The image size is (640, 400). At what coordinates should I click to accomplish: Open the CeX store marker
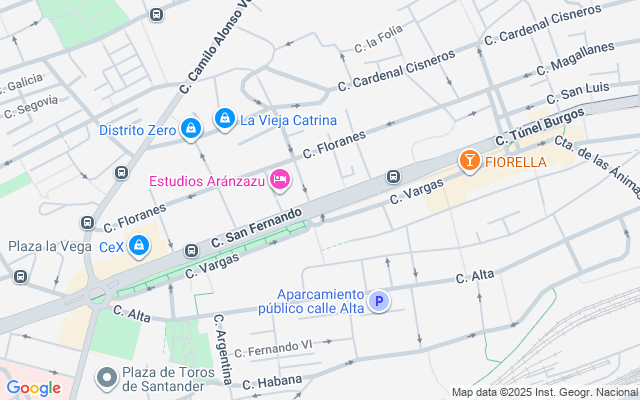coord(140,245)
